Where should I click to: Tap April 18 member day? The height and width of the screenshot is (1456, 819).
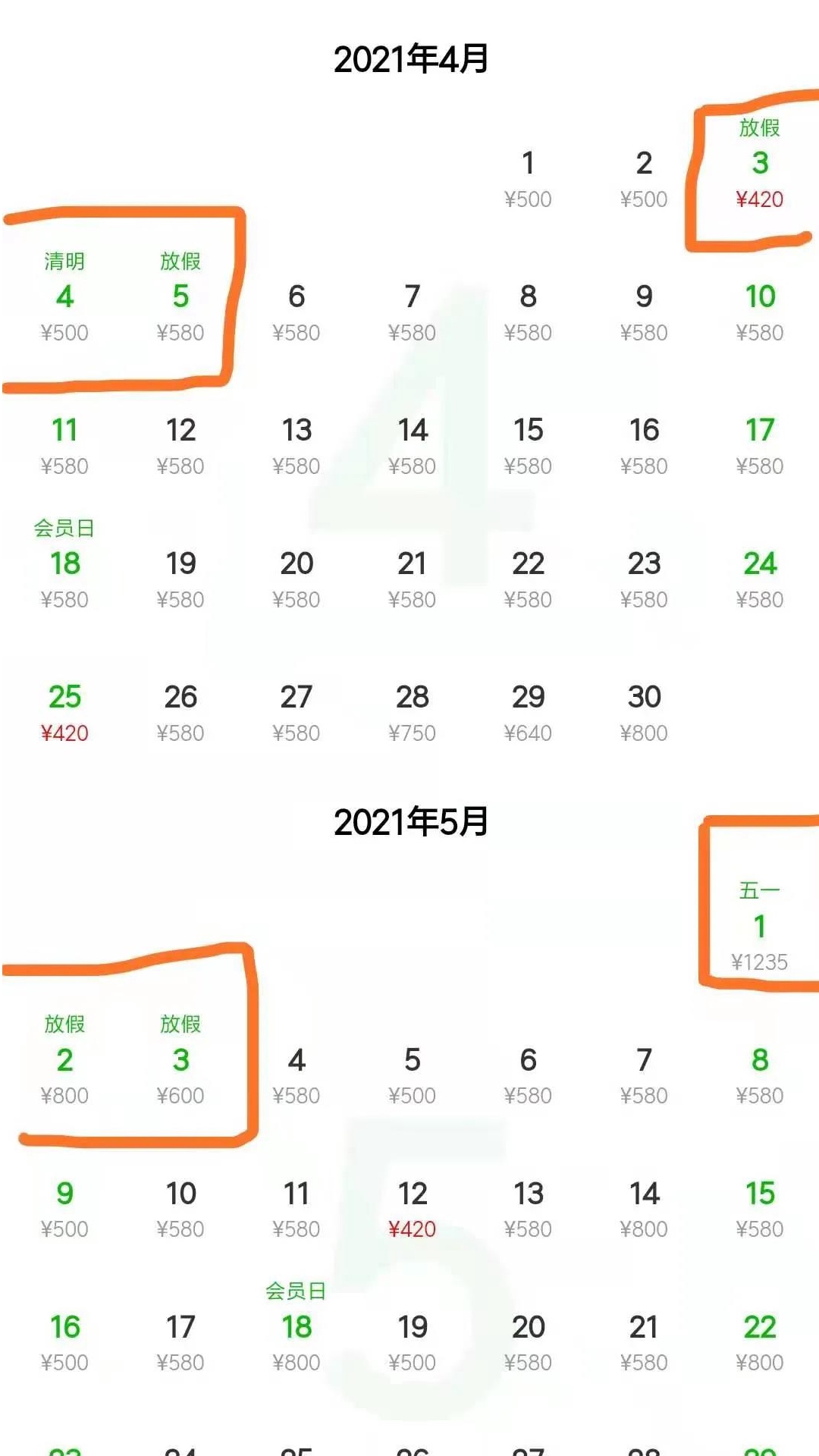point(64,564)
